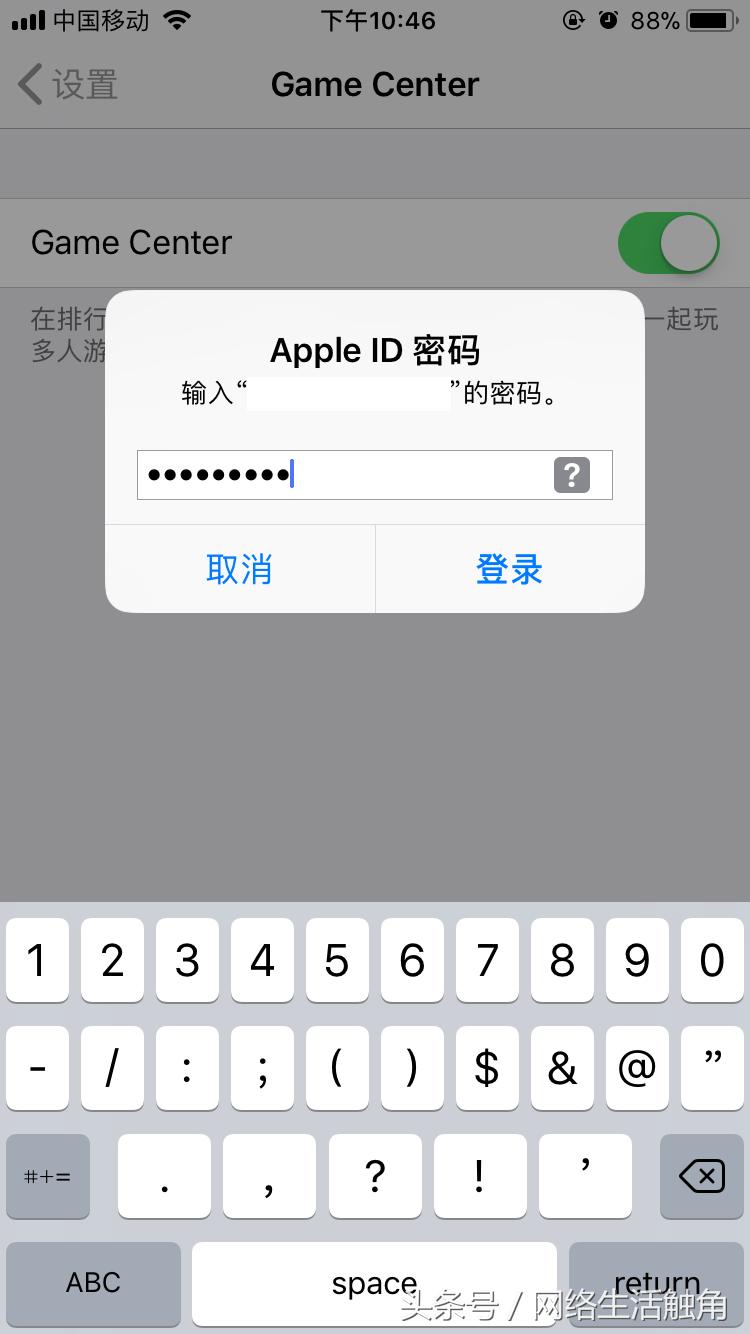
Task: Tap the backspace key on the keyboard
Action: pyautogui.click(x=701, y=1176)
